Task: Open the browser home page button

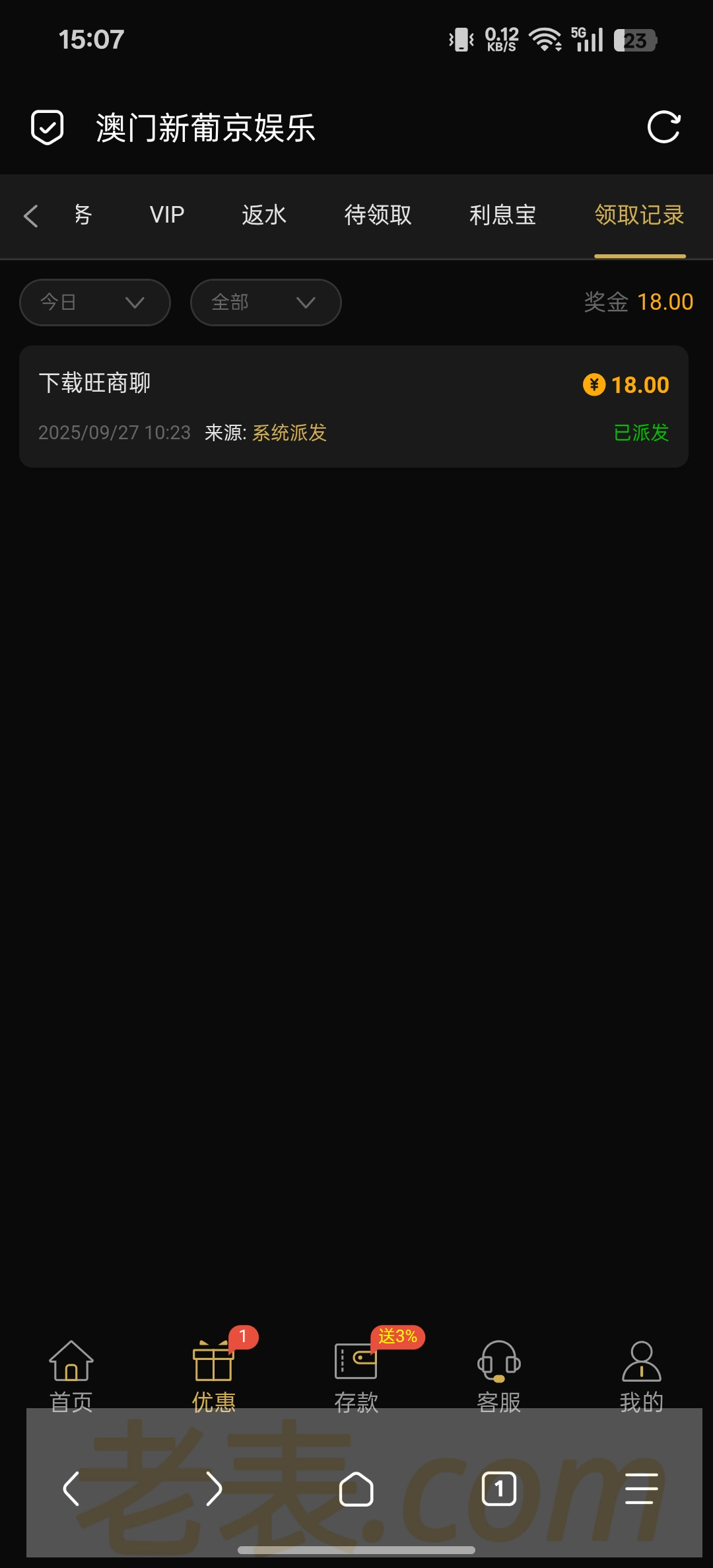Action: pyautogui.click(x=356, y=1489)
